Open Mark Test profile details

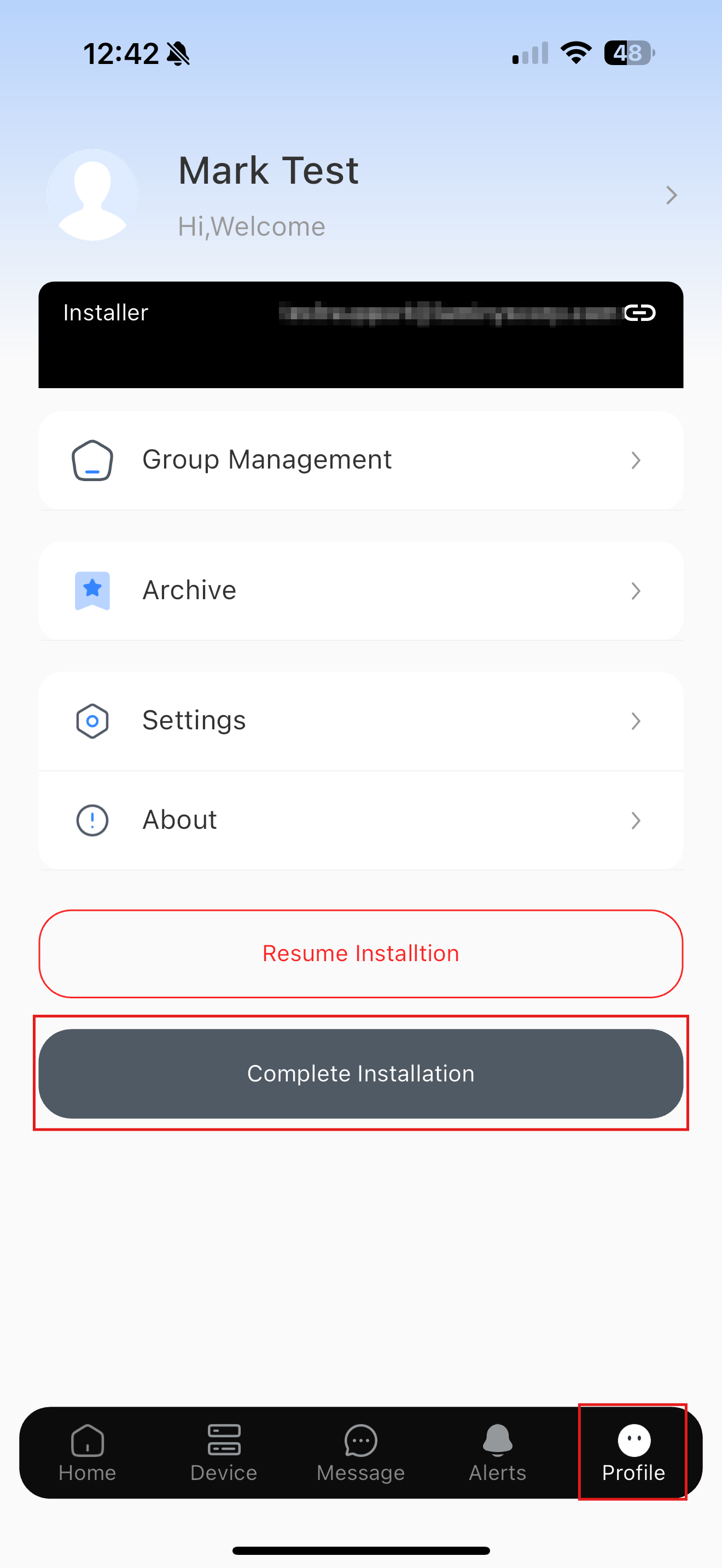click(x=670, y=195)
